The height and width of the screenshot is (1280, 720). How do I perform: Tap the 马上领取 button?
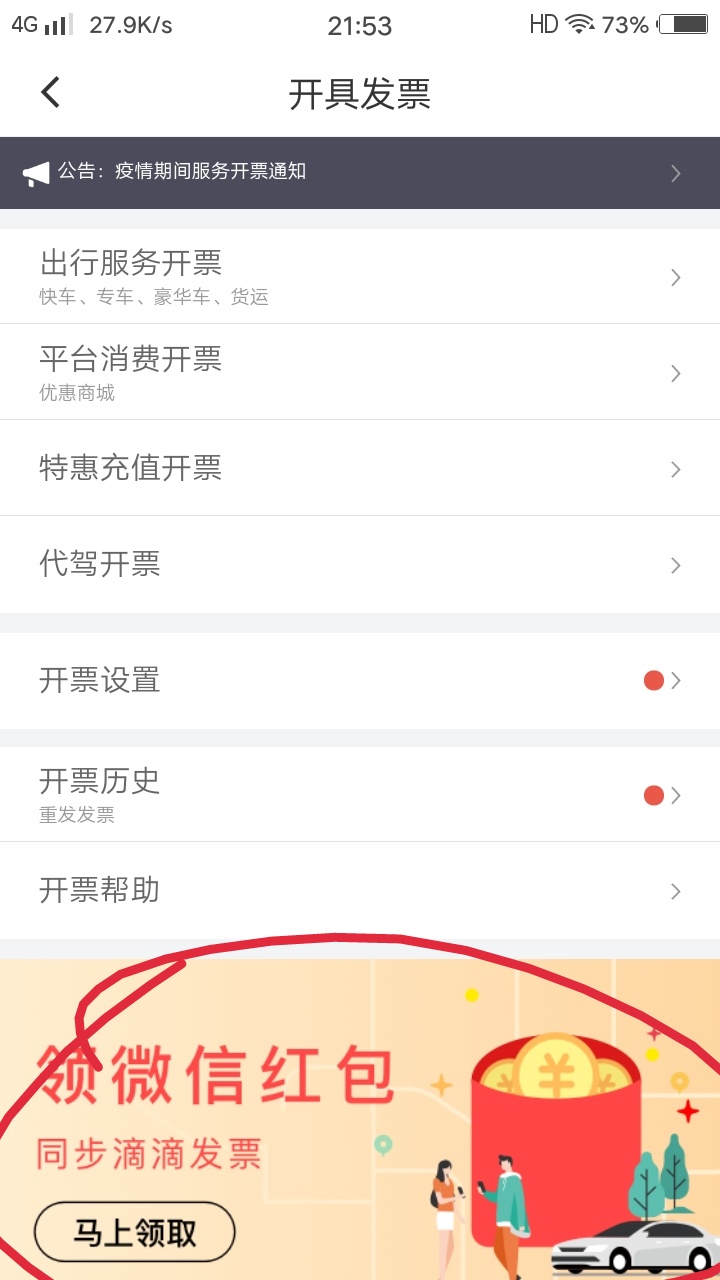(x=135, y=1232)
